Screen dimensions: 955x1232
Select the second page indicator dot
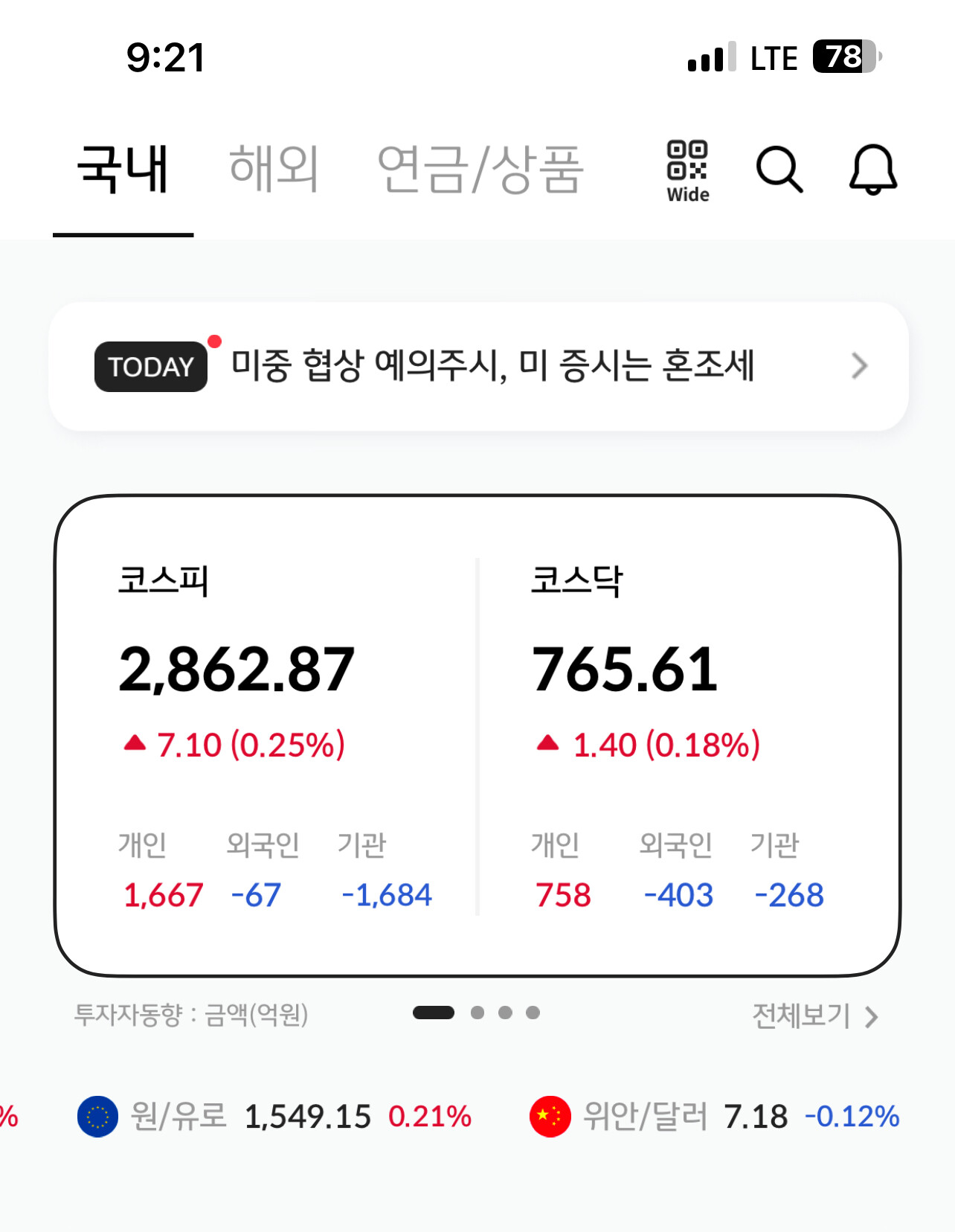(x=477, y=1013)
